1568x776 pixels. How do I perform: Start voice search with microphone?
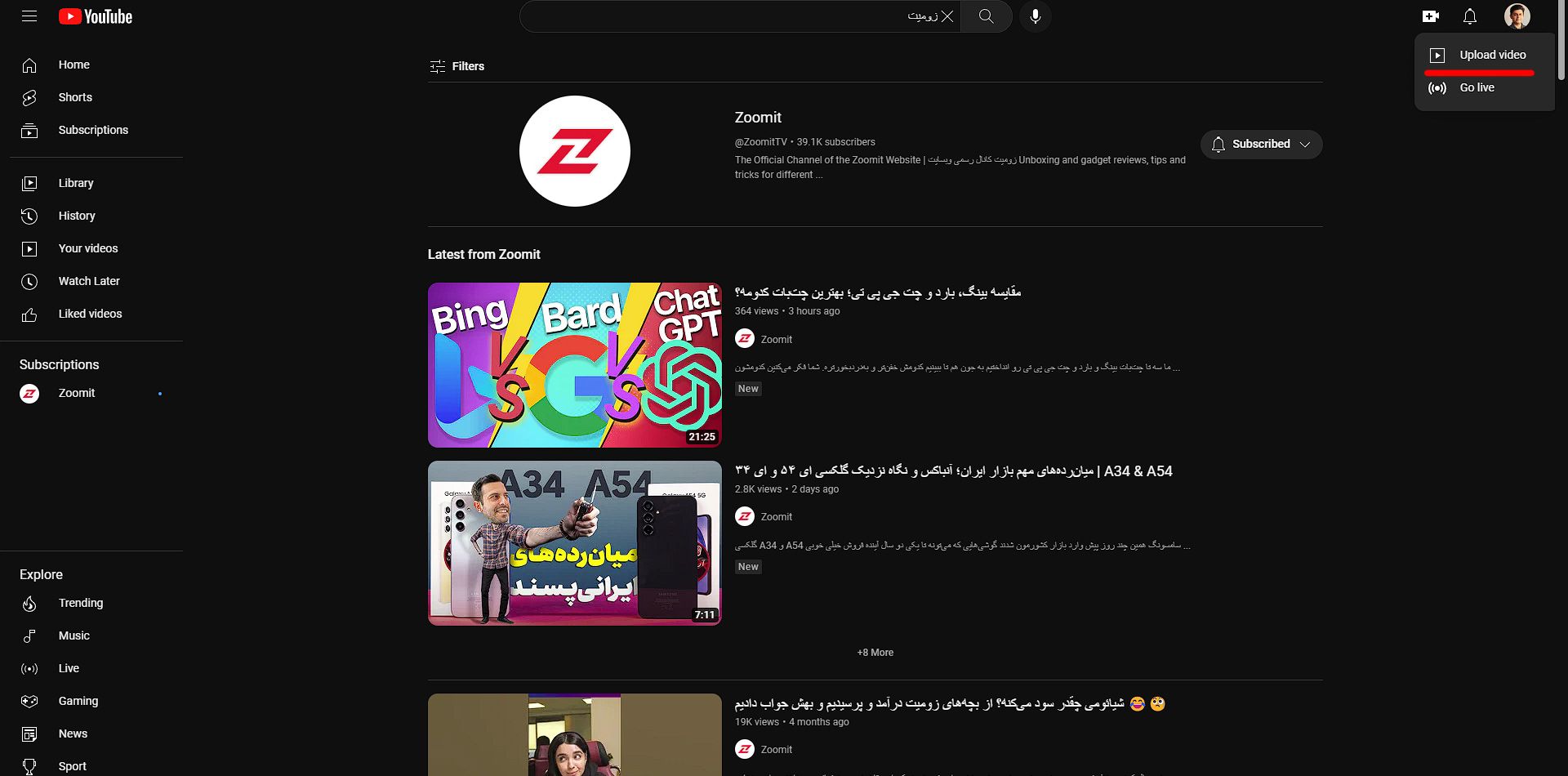1035,16
